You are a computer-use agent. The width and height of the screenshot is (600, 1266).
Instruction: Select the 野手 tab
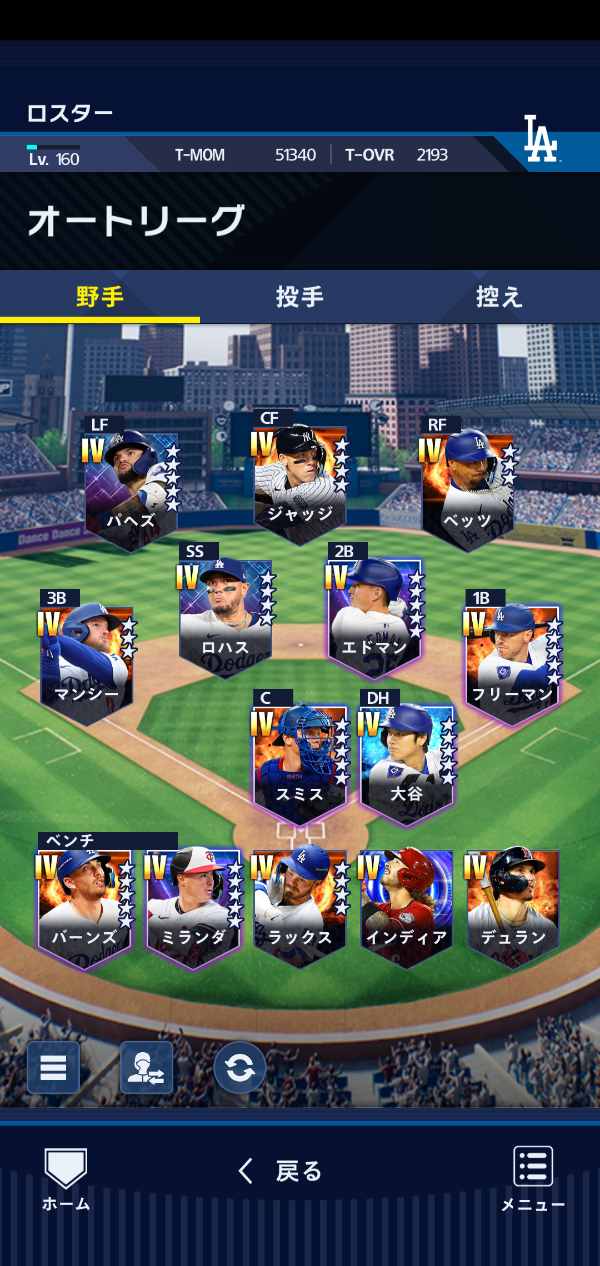pos(99,297)
